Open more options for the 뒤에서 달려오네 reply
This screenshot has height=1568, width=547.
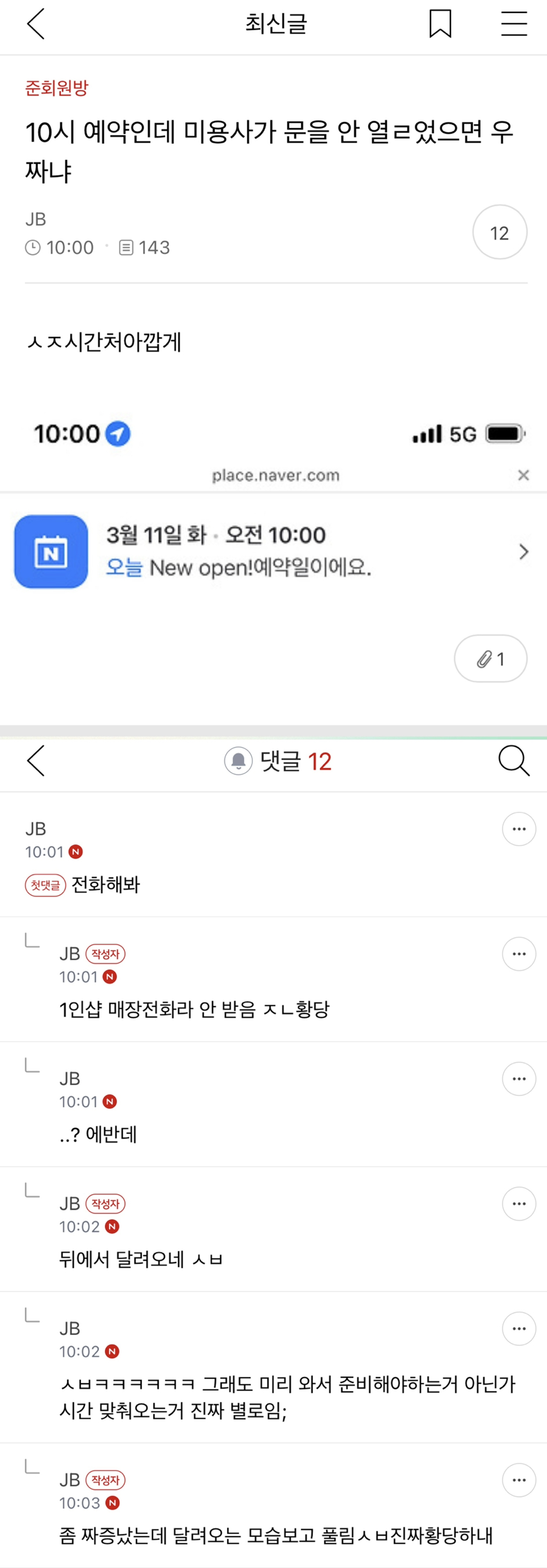519,1203
